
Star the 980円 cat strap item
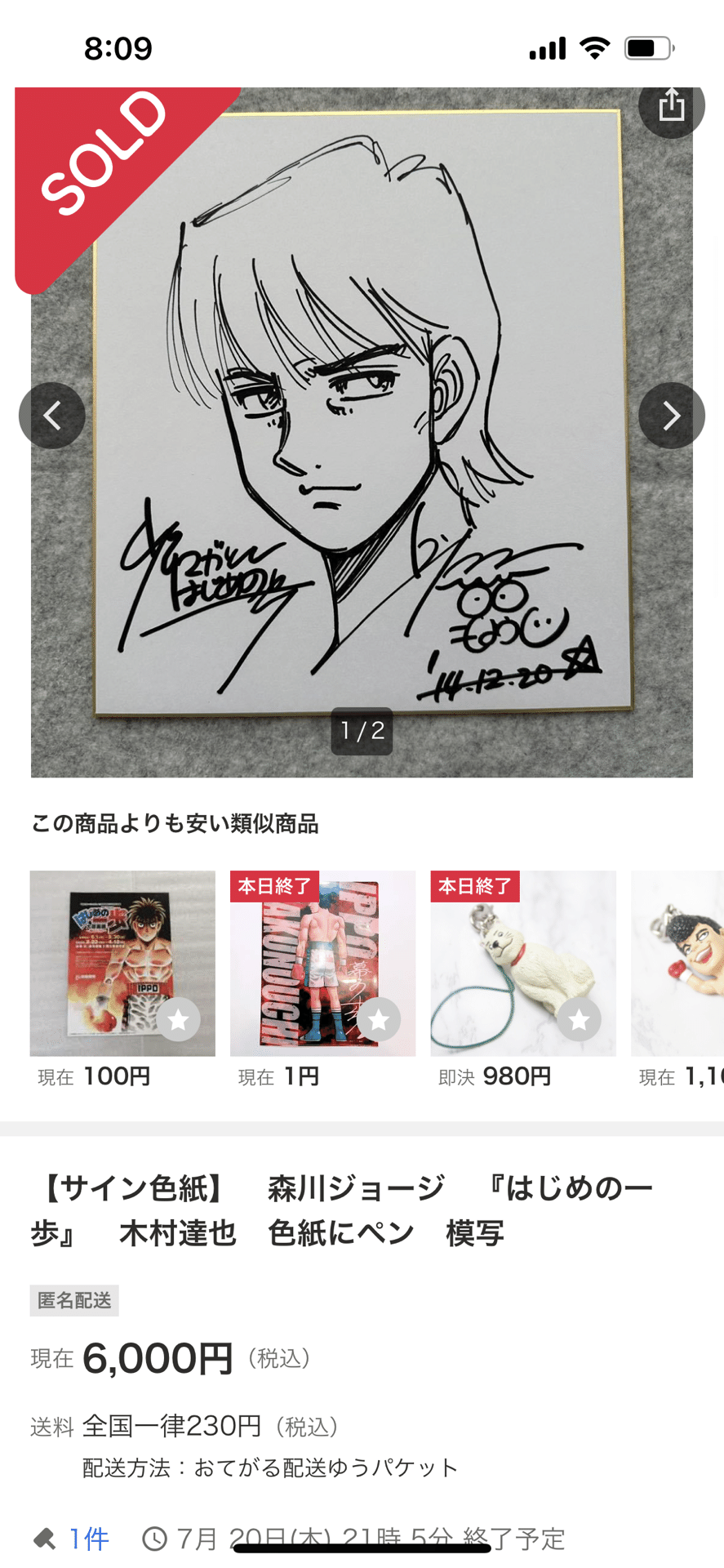click(x=579, y=1019)
